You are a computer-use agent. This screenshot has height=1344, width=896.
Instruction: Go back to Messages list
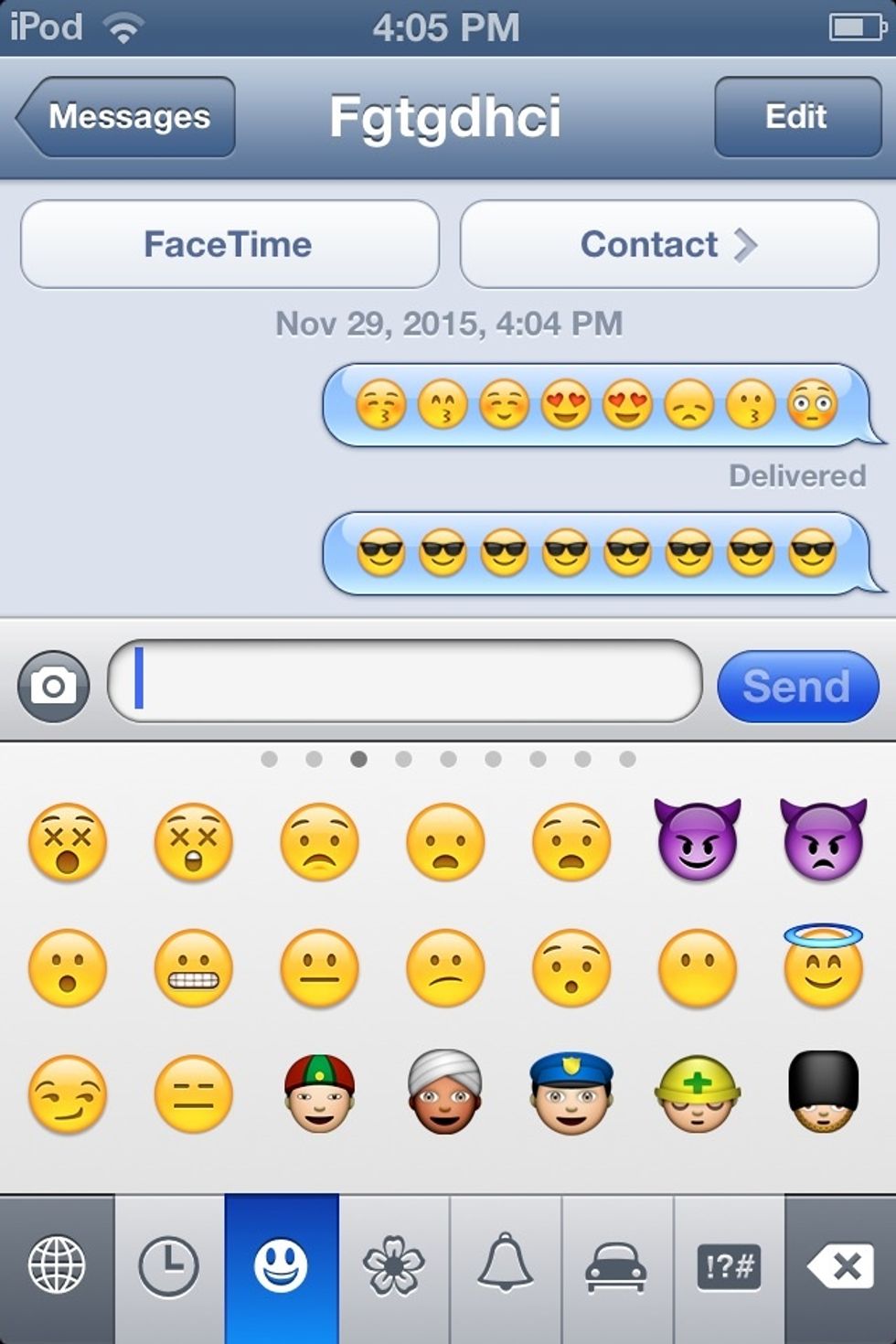(x=126, y=117)
